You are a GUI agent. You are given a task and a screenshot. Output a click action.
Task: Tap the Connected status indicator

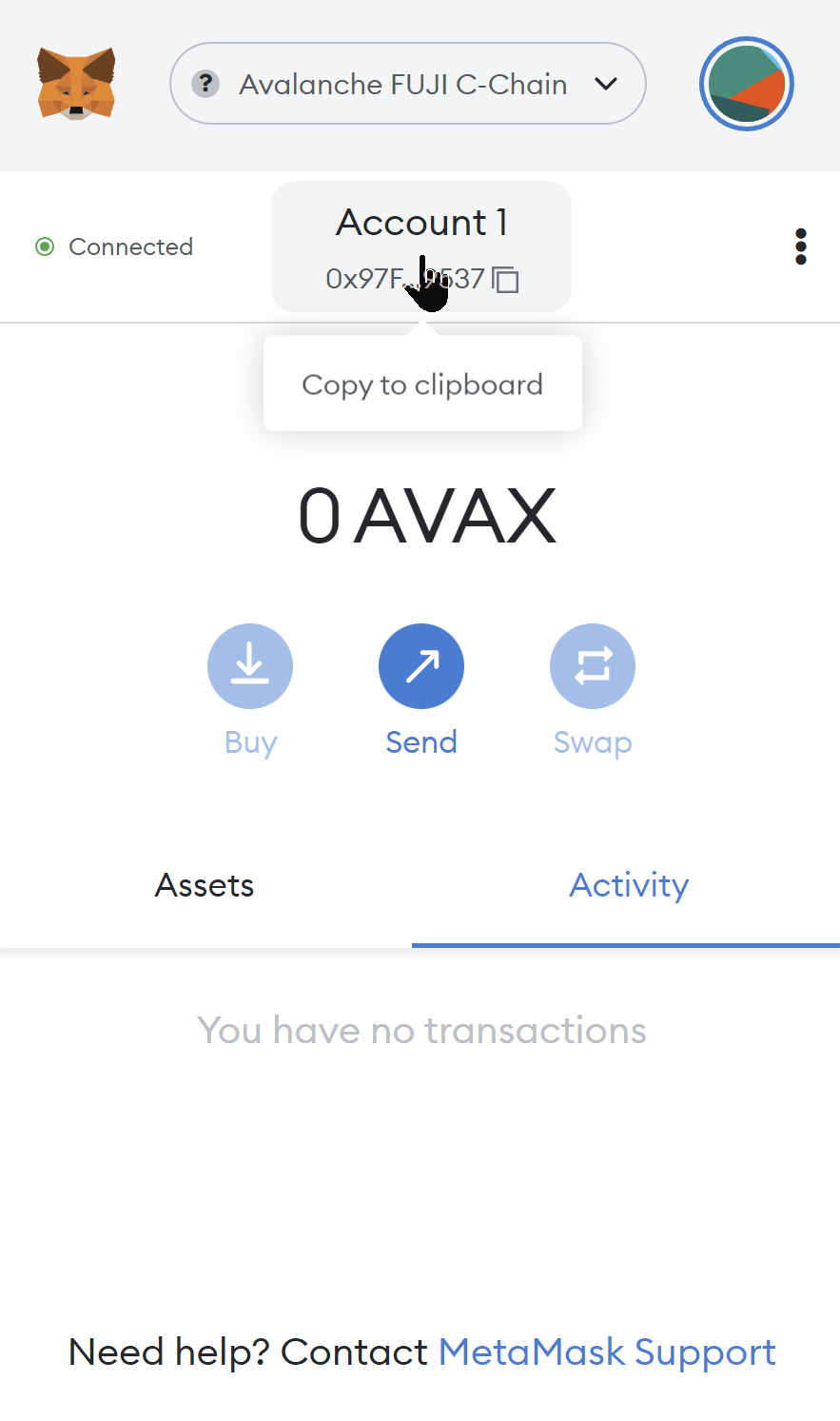pos(114,247)
